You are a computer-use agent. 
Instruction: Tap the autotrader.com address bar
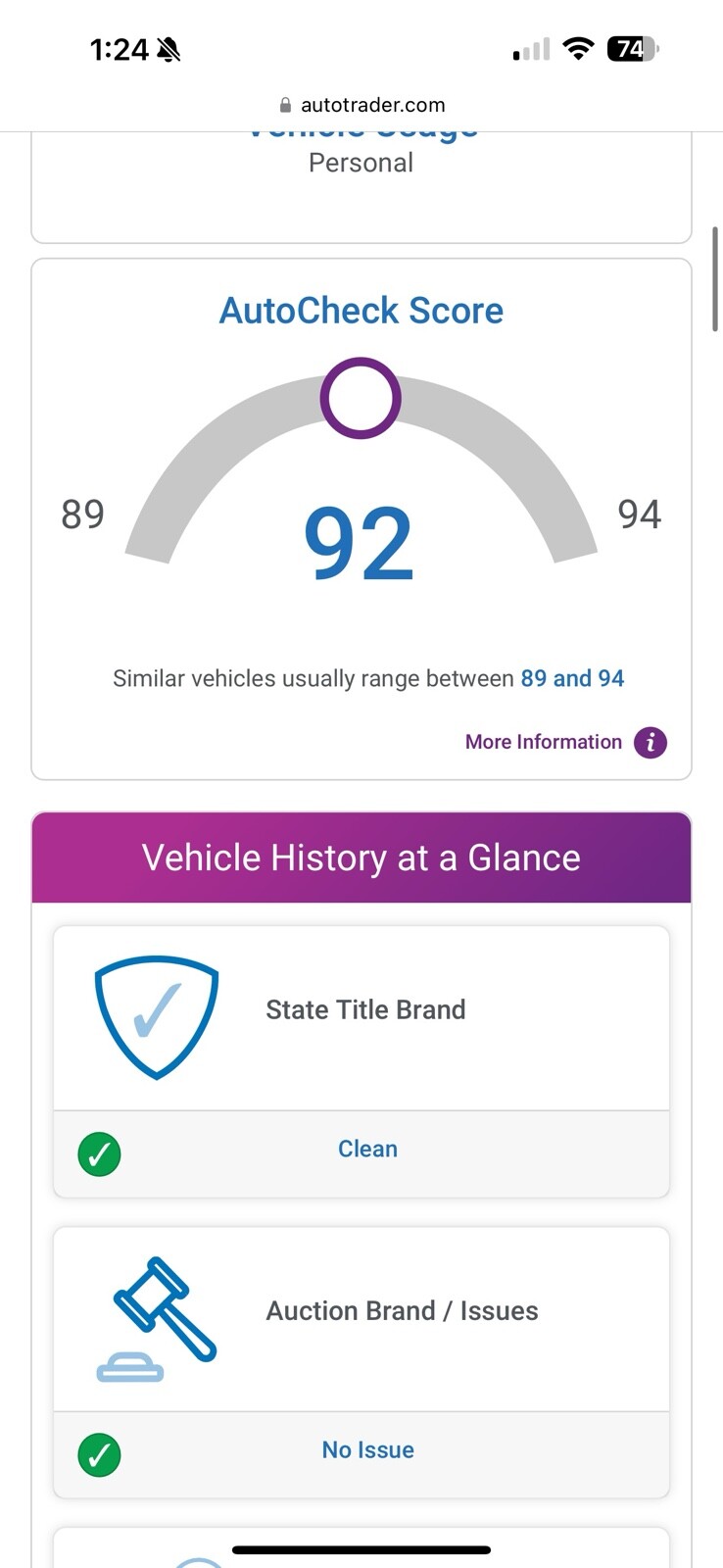(361, 105)
